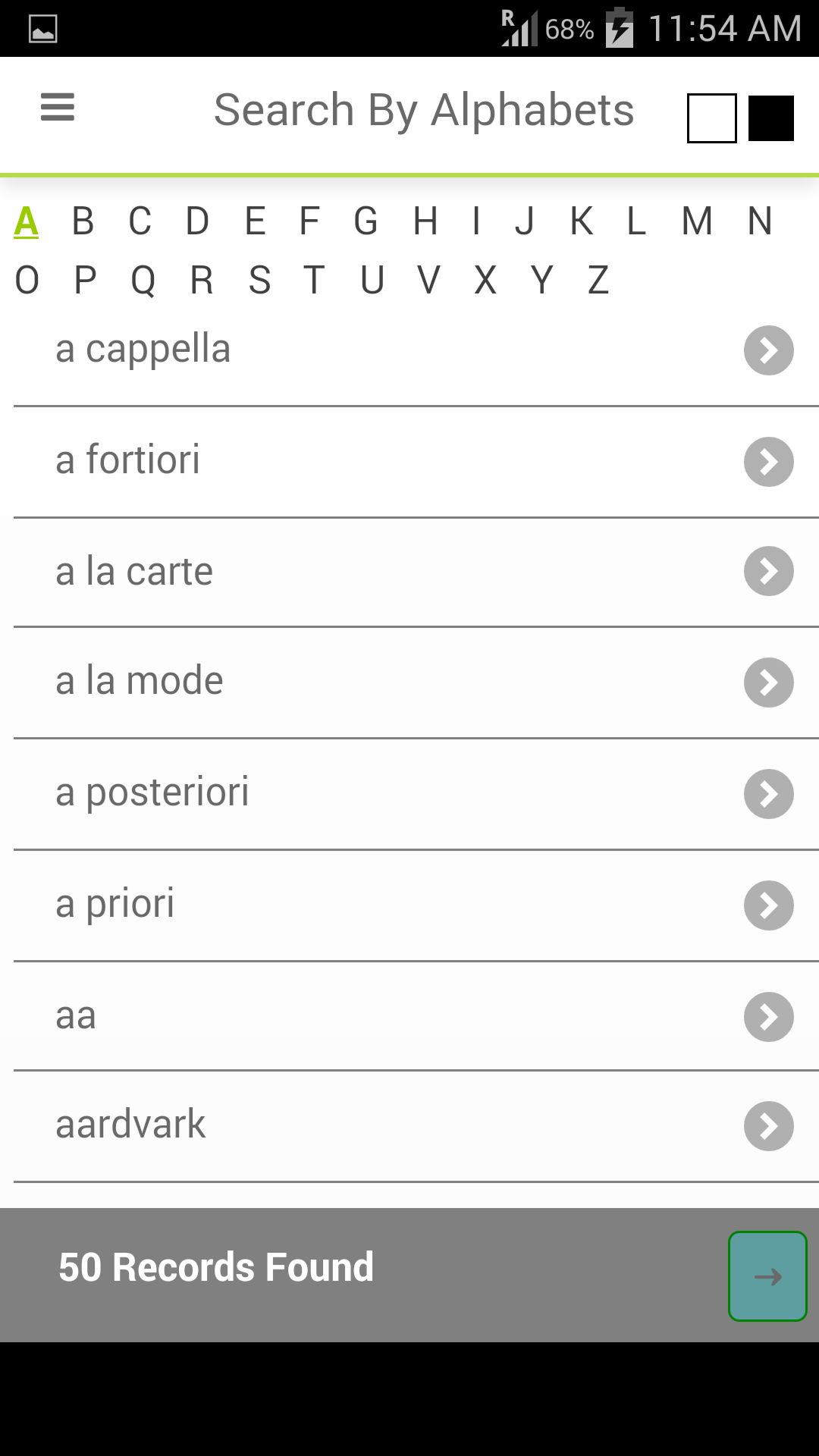
Task: Open the navigation drawer menu
Action: click(57, 108)
